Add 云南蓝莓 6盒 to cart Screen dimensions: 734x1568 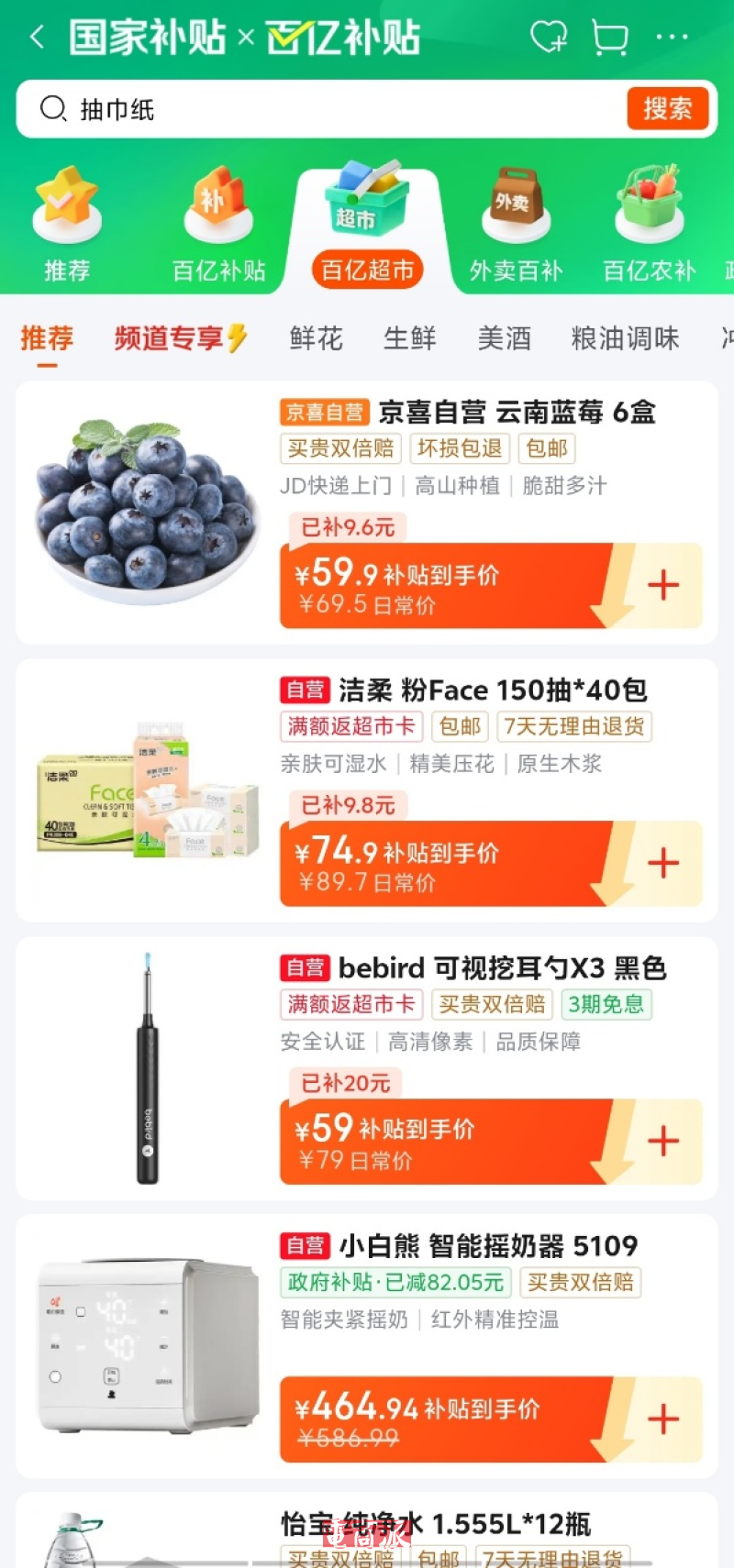coord(663,585)
